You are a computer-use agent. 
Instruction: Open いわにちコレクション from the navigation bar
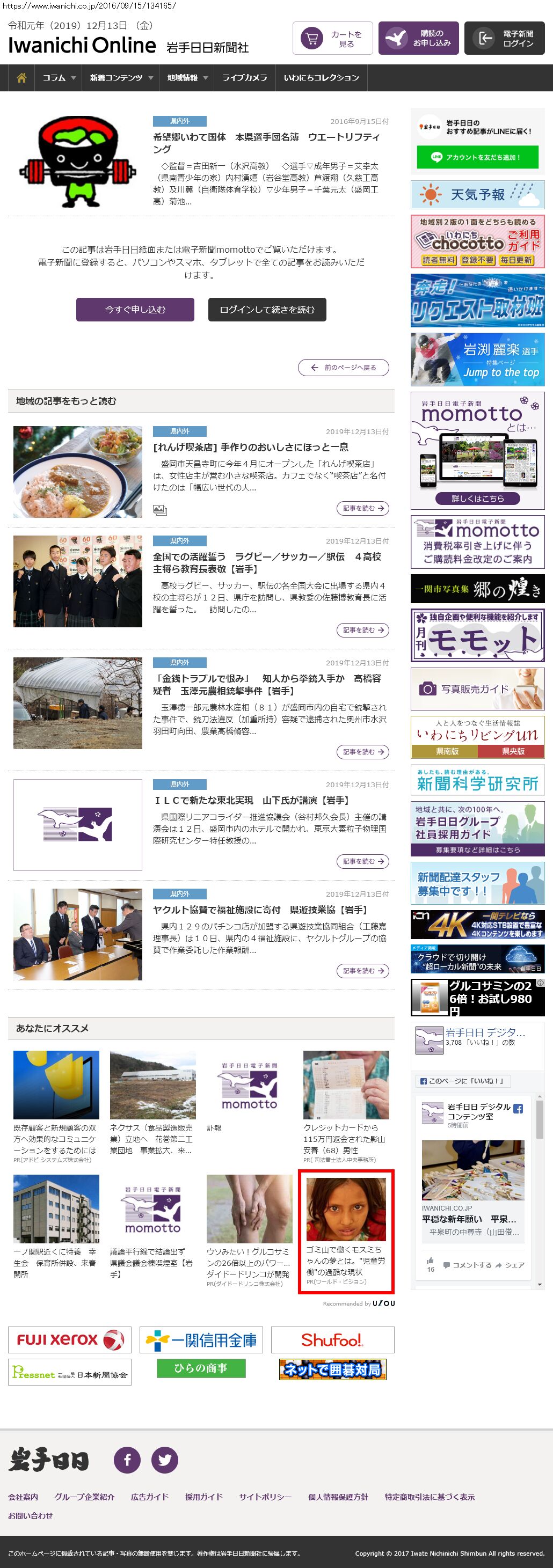321,78
